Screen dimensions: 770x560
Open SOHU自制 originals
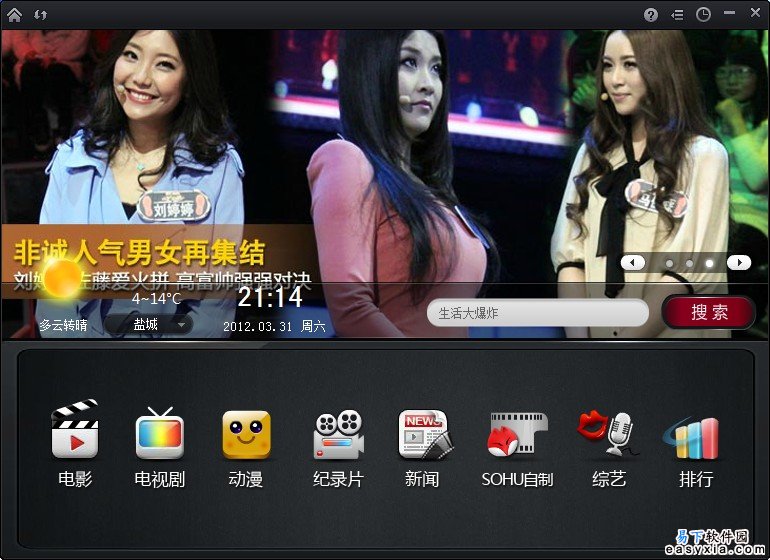517,446
